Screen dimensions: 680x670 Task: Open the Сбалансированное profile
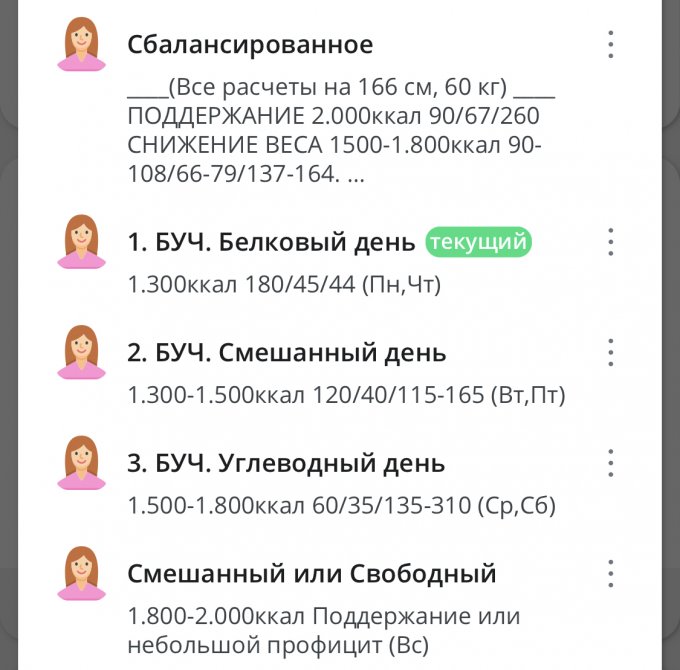[250, 45]
